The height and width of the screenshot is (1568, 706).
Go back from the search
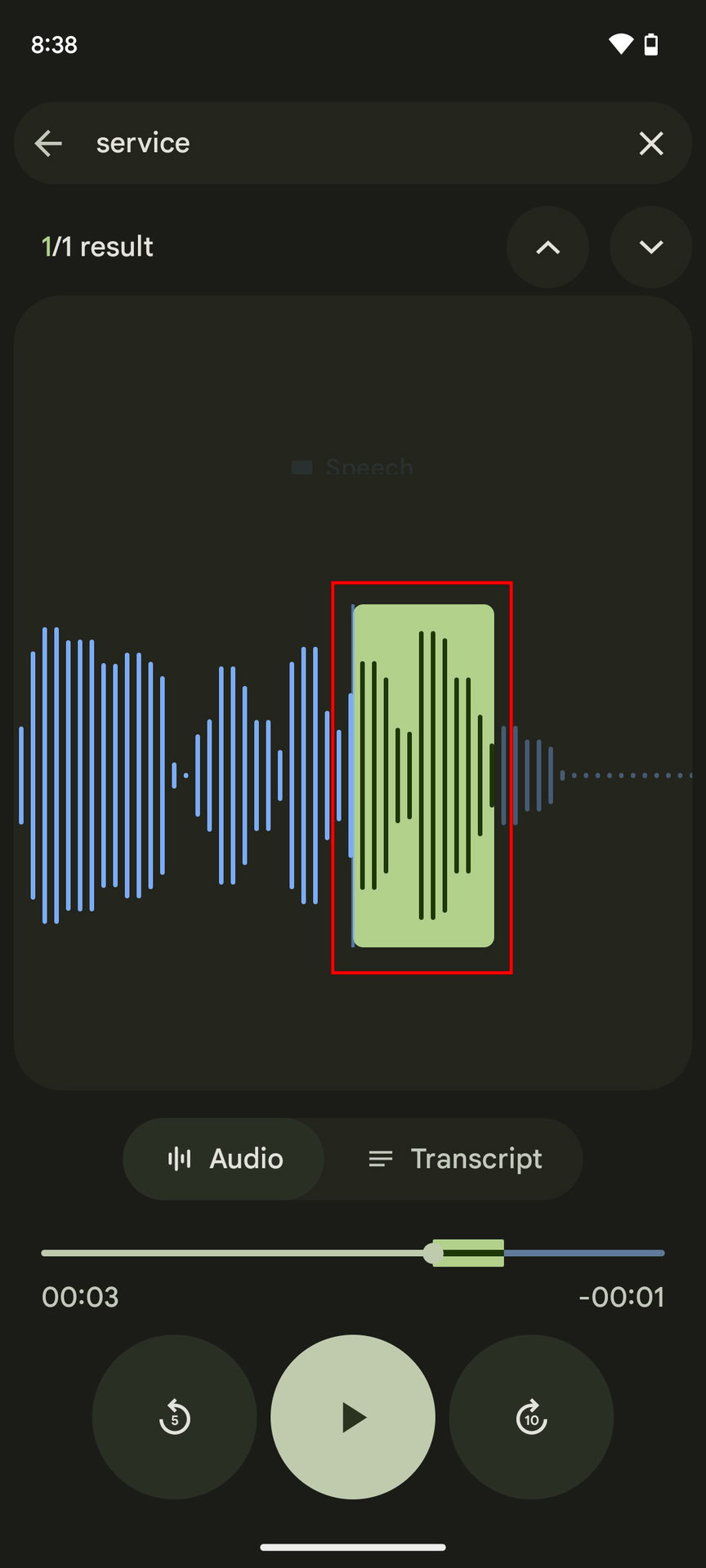48,144
